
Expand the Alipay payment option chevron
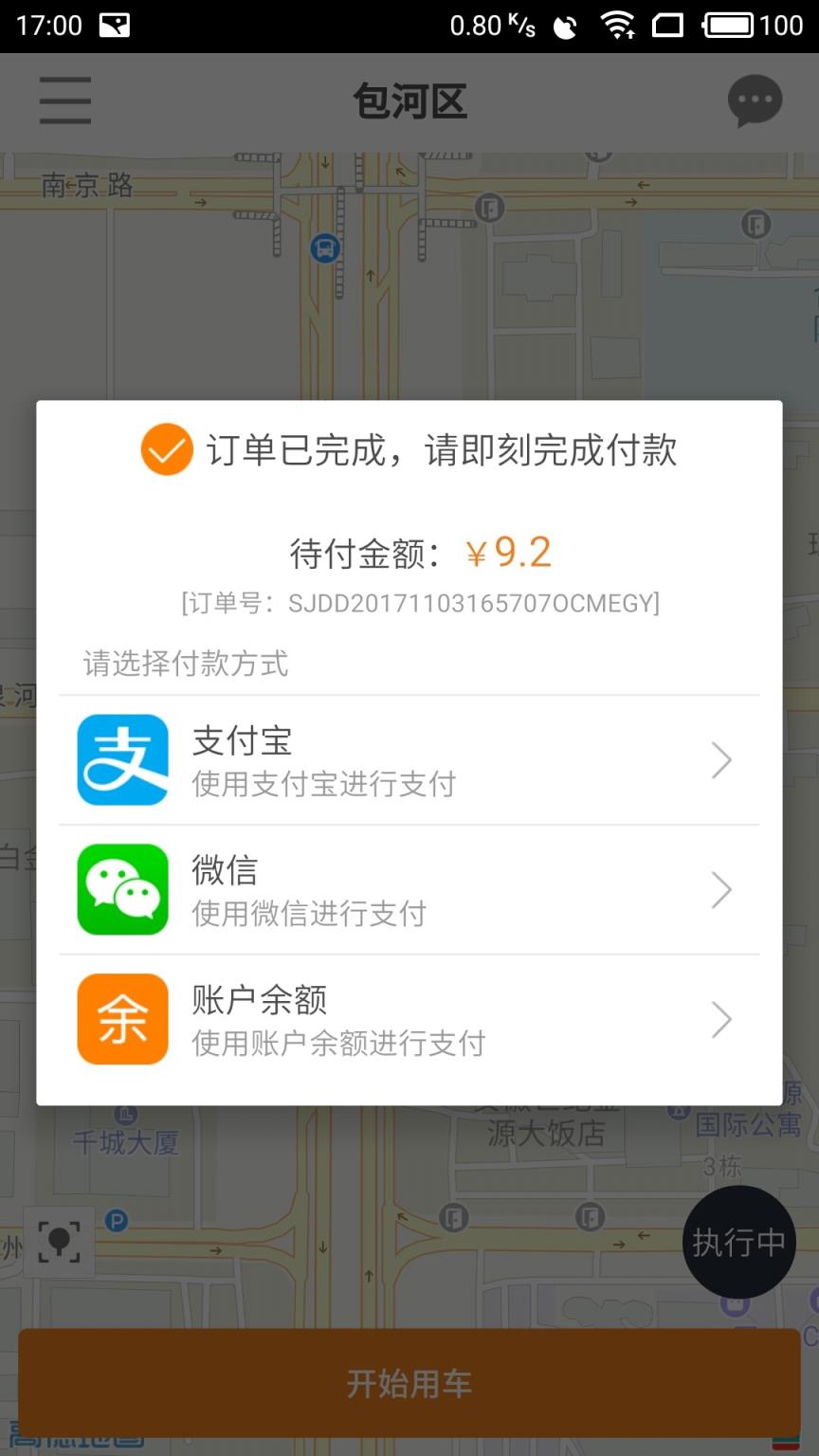coord(721,759)
